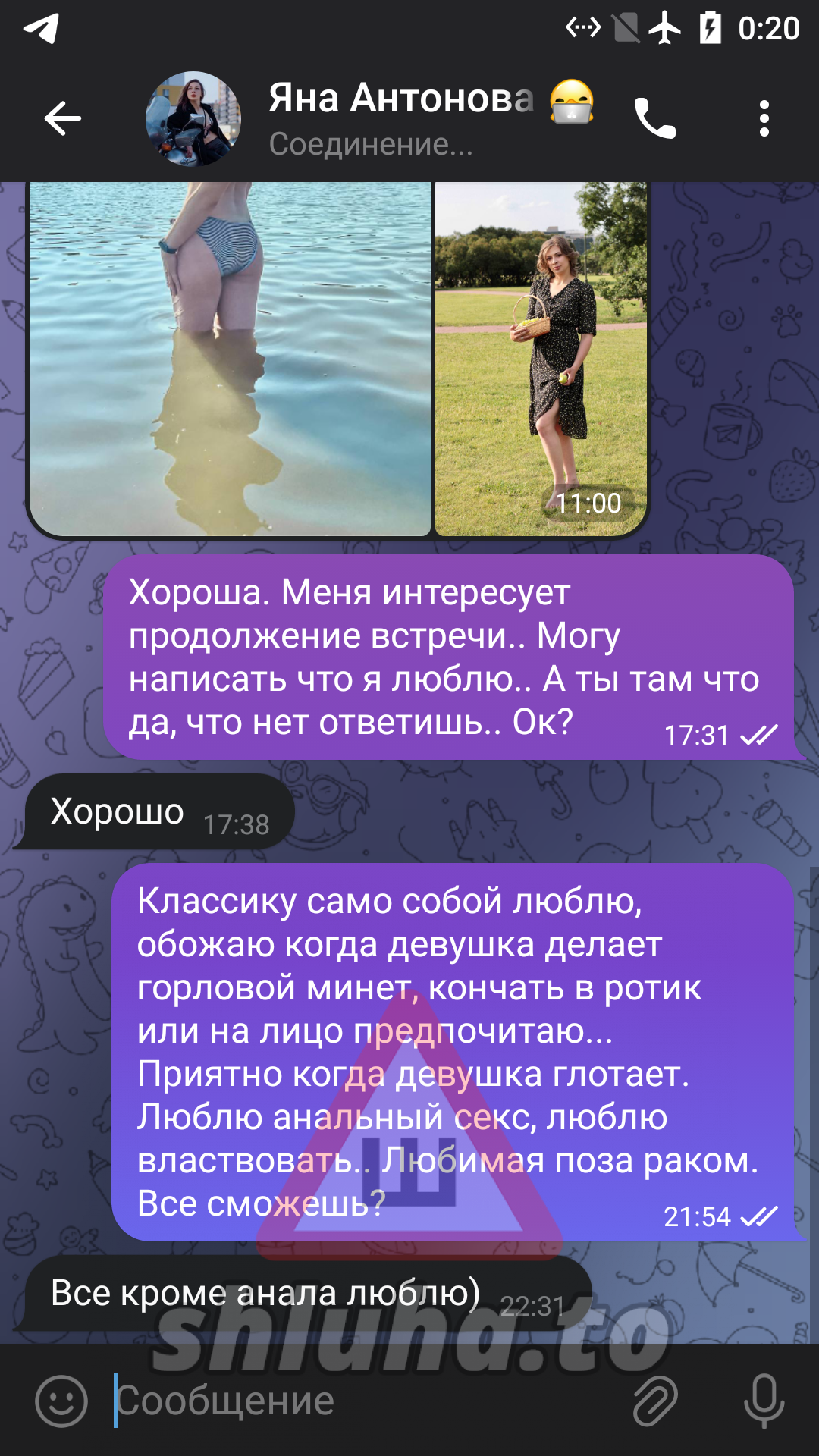Open the three-dot overflow menu

pyautogui.click(x=764, y=118)
